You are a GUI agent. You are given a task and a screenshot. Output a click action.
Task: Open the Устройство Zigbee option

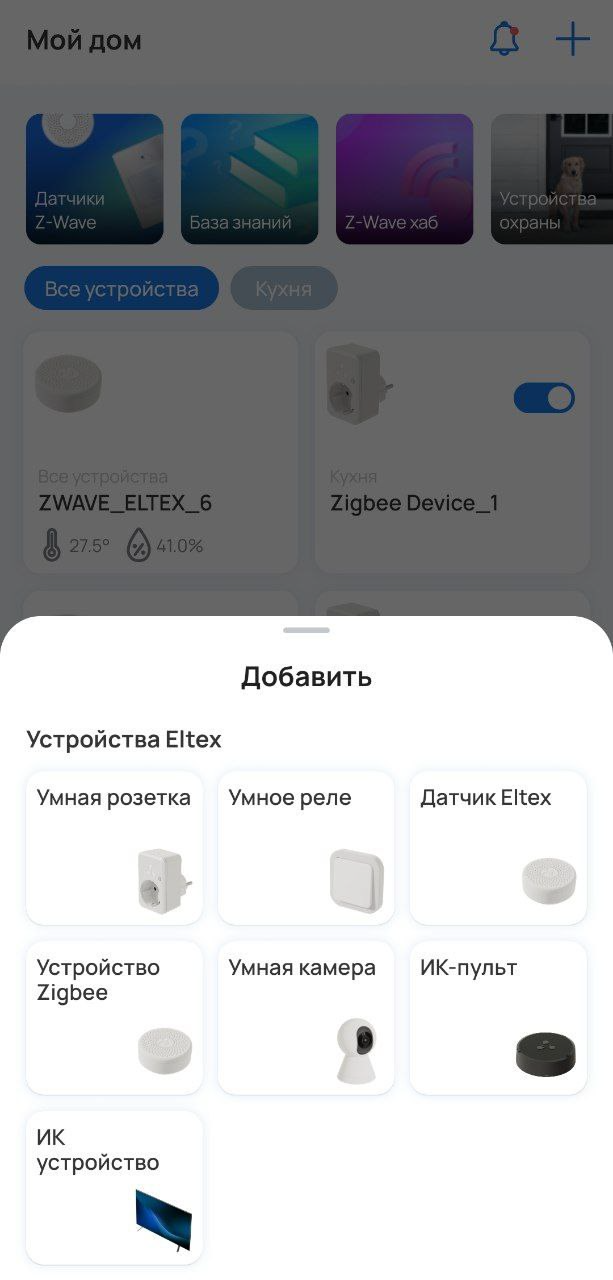click(114, 1017)
